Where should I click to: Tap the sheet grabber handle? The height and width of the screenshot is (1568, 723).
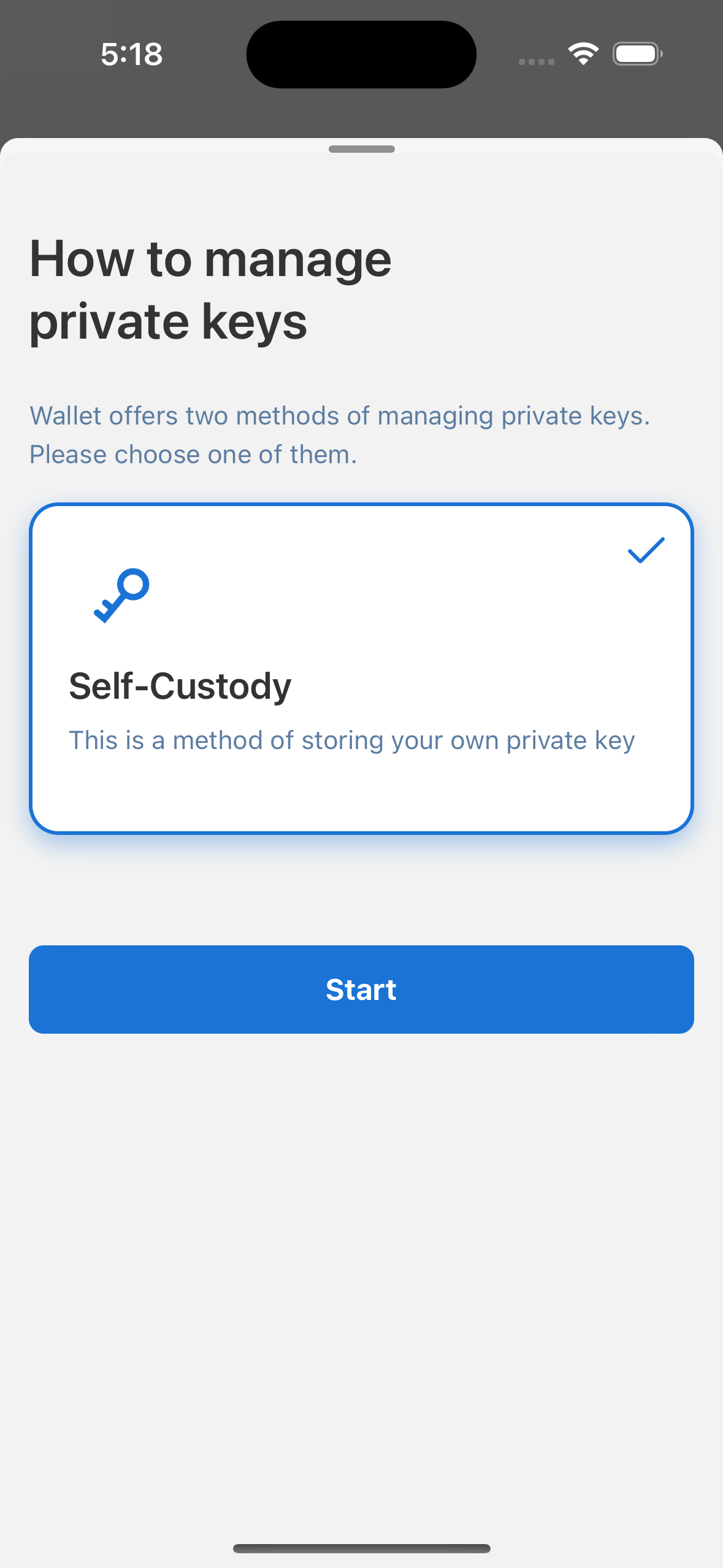click(361, 149)
